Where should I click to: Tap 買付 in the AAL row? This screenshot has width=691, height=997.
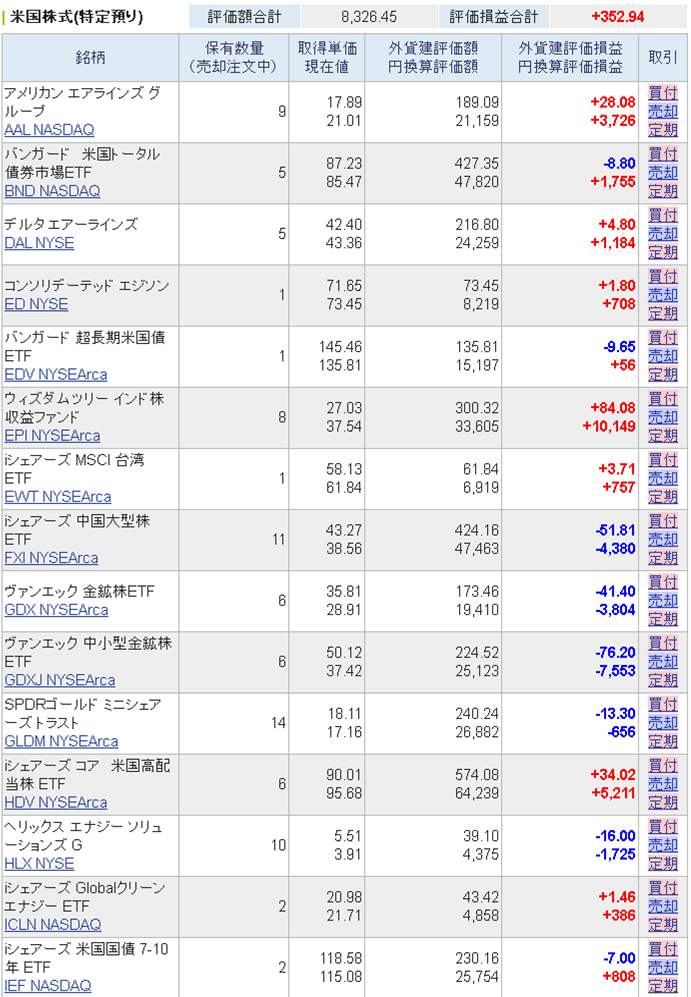(662, 93)
